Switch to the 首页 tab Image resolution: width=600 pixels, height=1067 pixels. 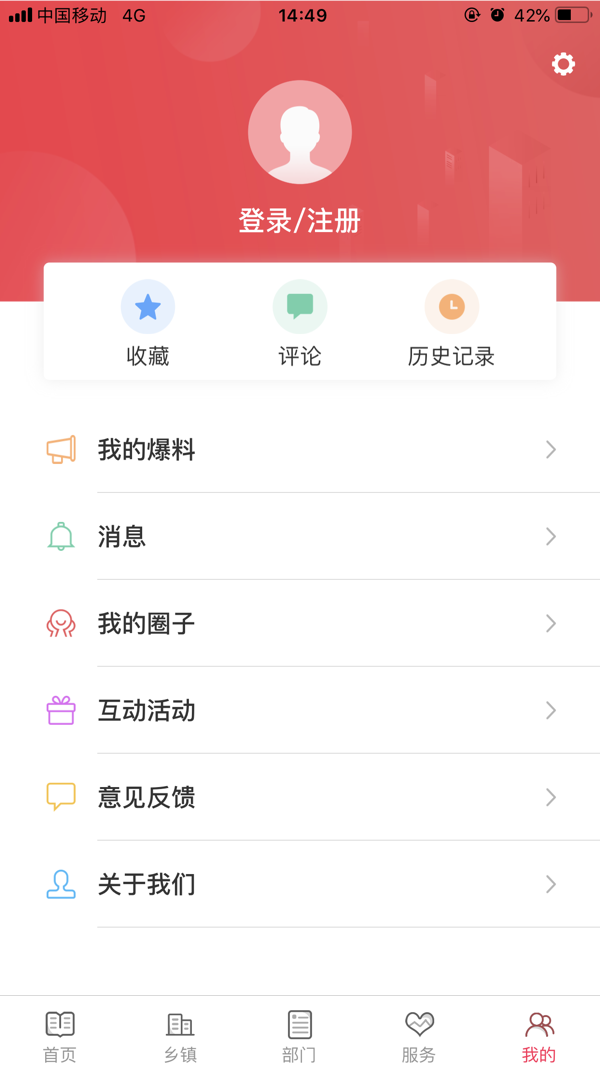[x=60, y=1036]
